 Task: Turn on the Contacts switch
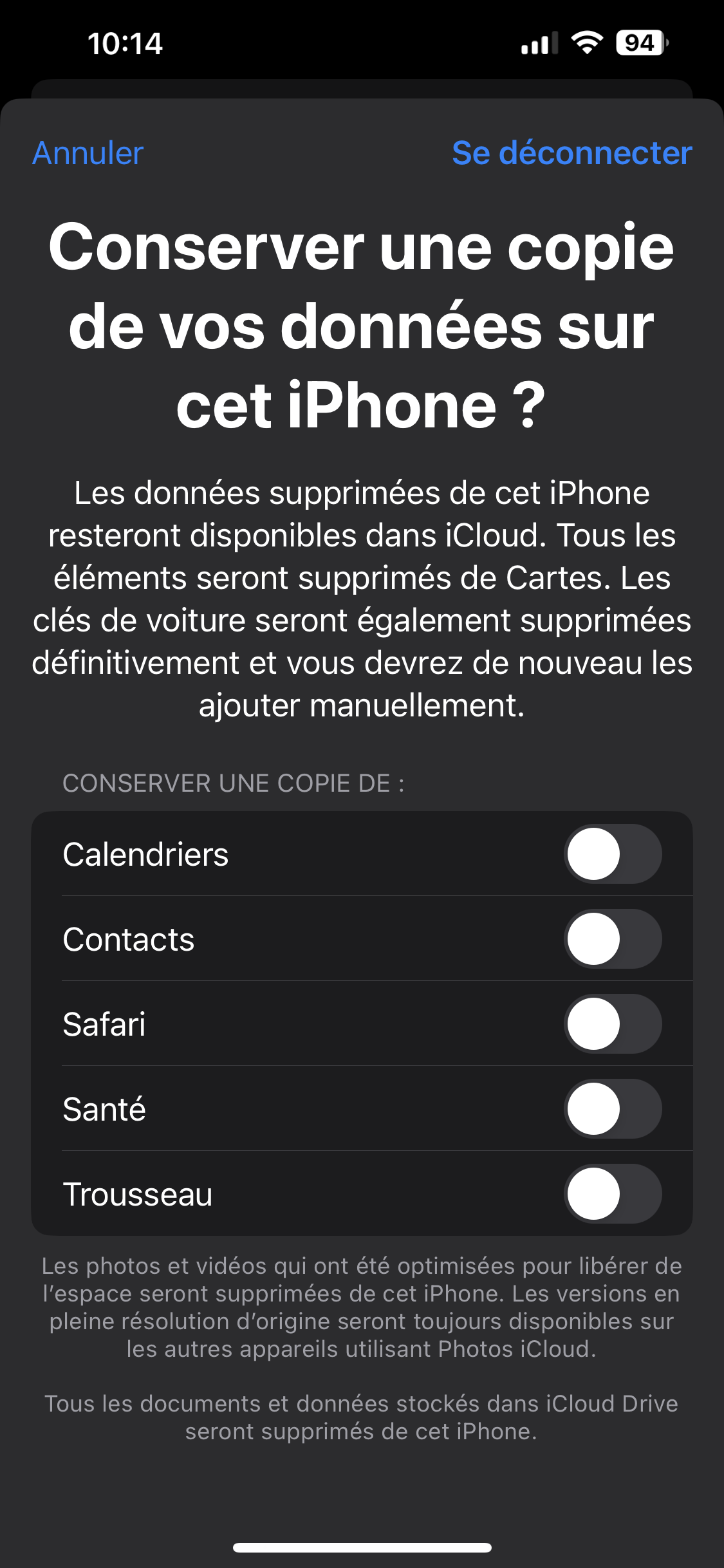tap(612, 938)
